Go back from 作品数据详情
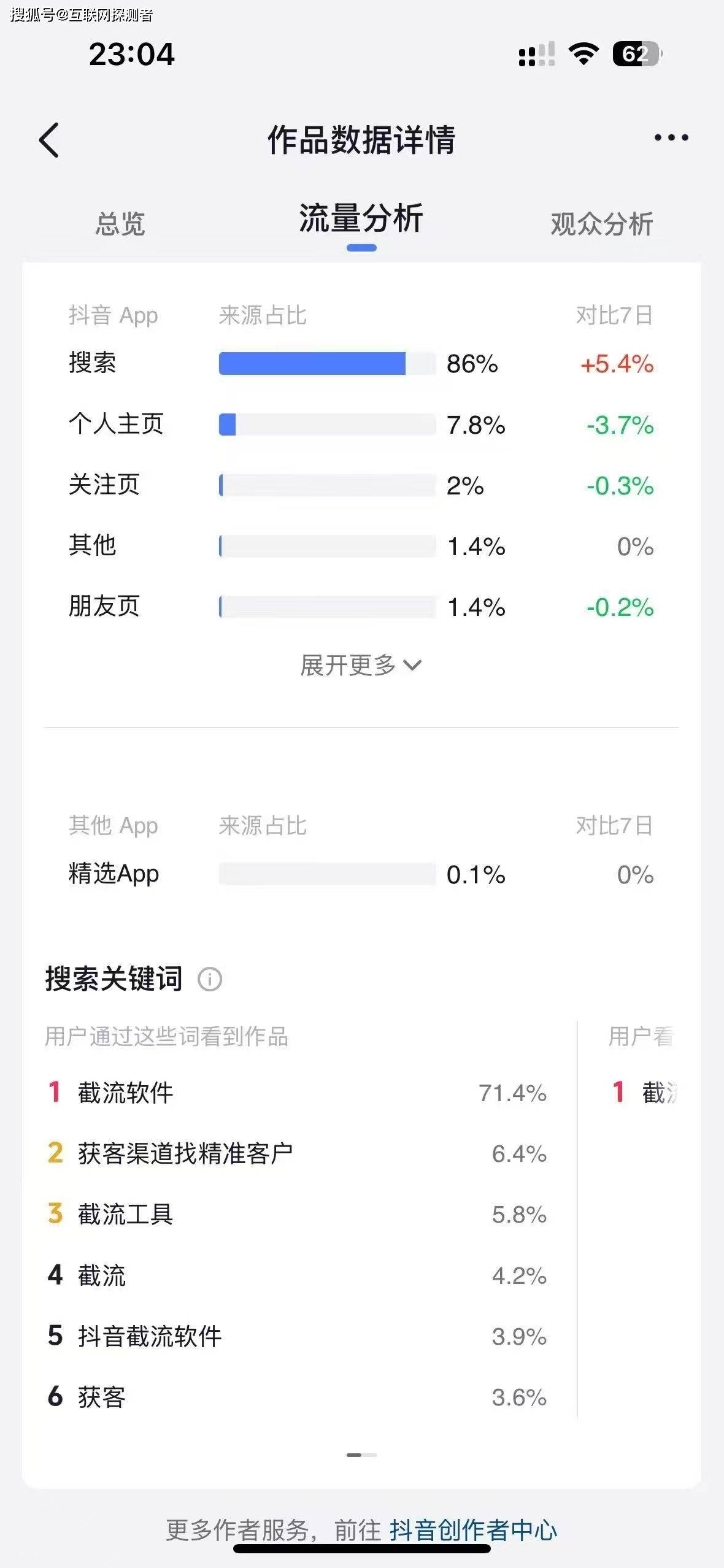The height and width of the screenshot is (1568, 724). click(49, 140)
